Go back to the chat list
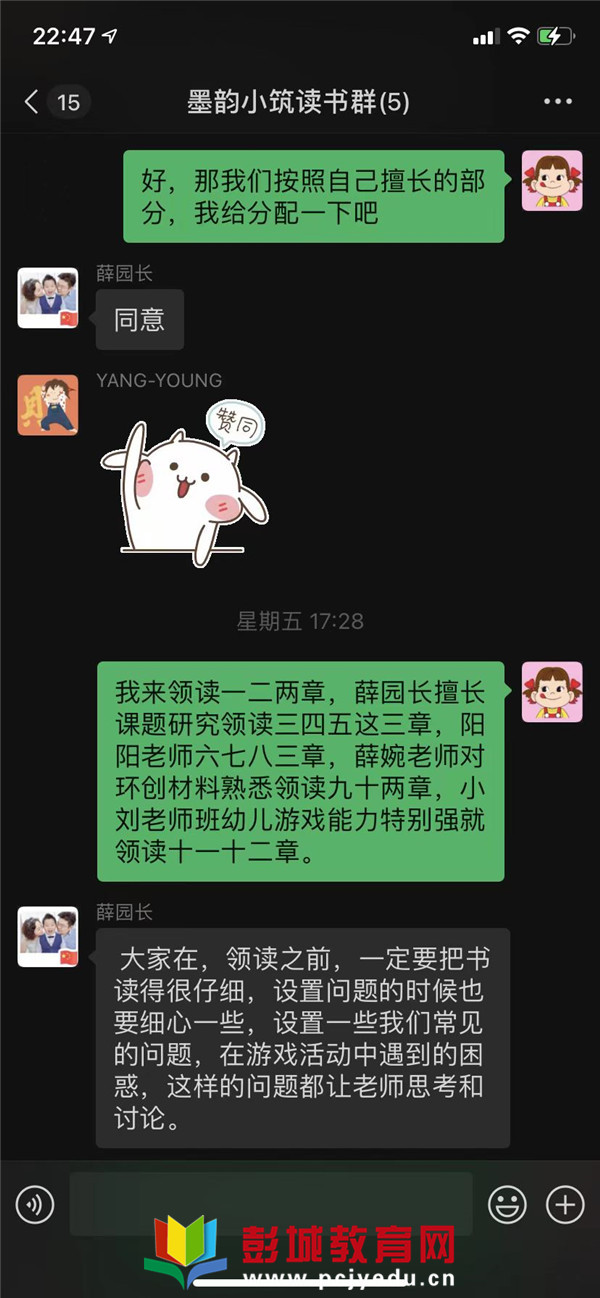 (33, 102)
